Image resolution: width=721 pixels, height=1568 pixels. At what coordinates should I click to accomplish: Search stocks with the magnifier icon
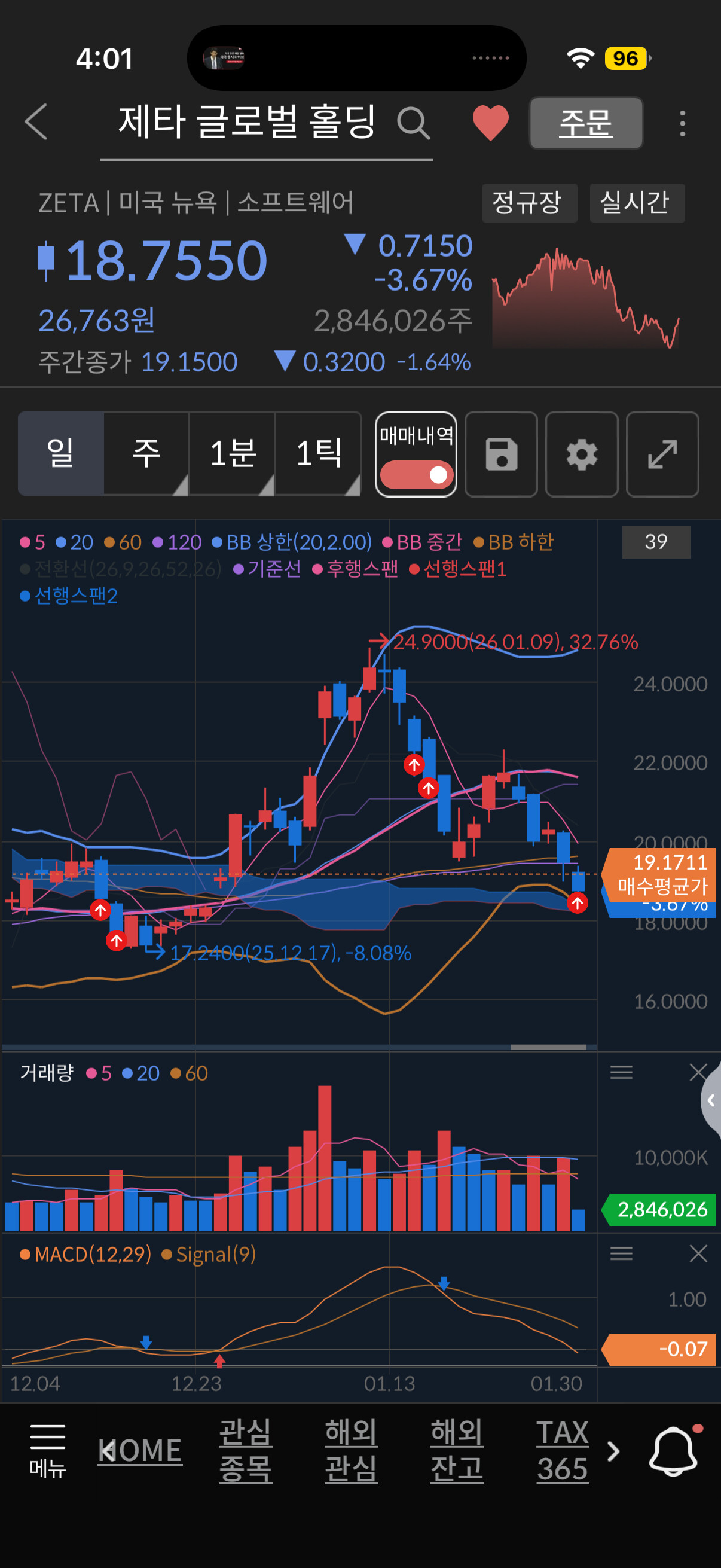point(414,123)
